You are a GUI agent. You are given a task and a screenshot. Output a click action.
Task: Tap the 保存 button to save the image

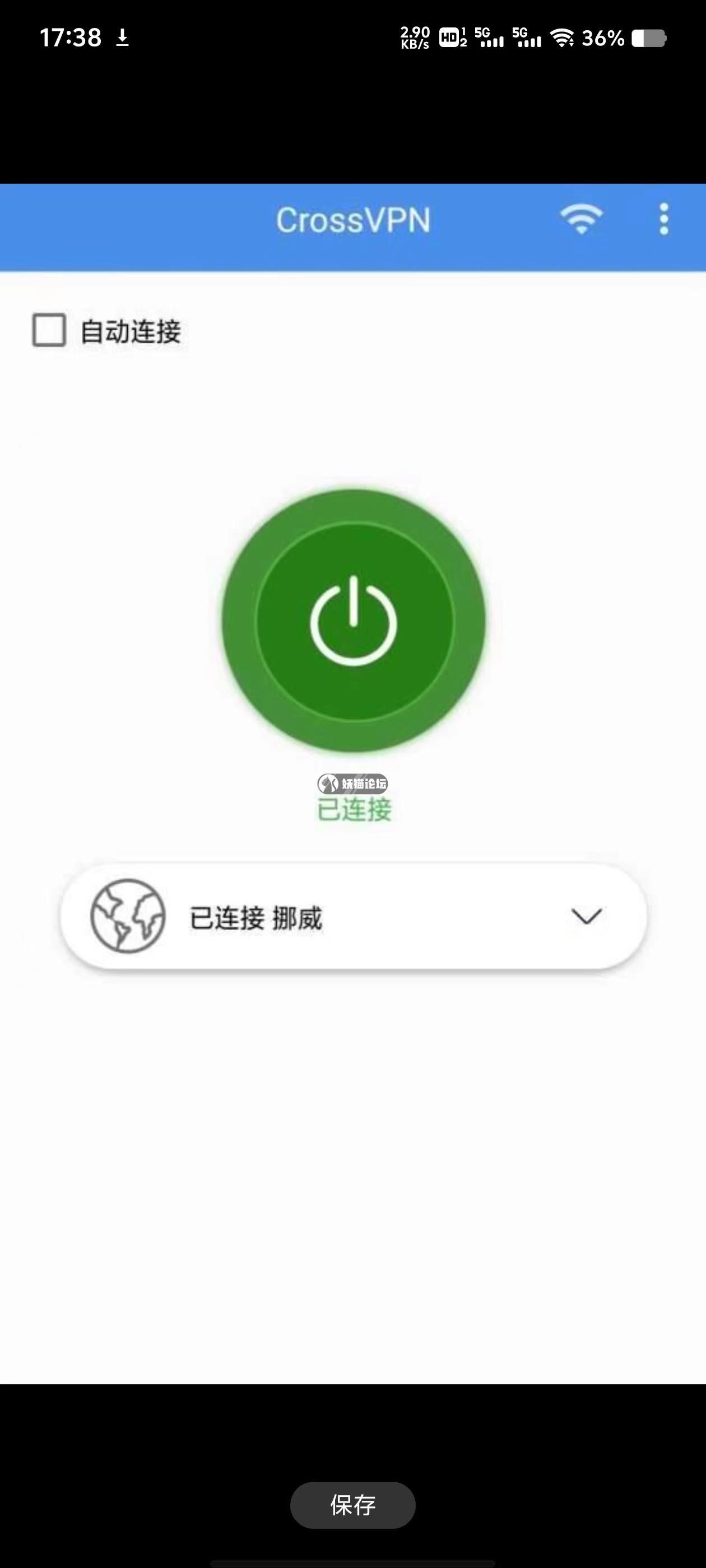coord(352,1505)
